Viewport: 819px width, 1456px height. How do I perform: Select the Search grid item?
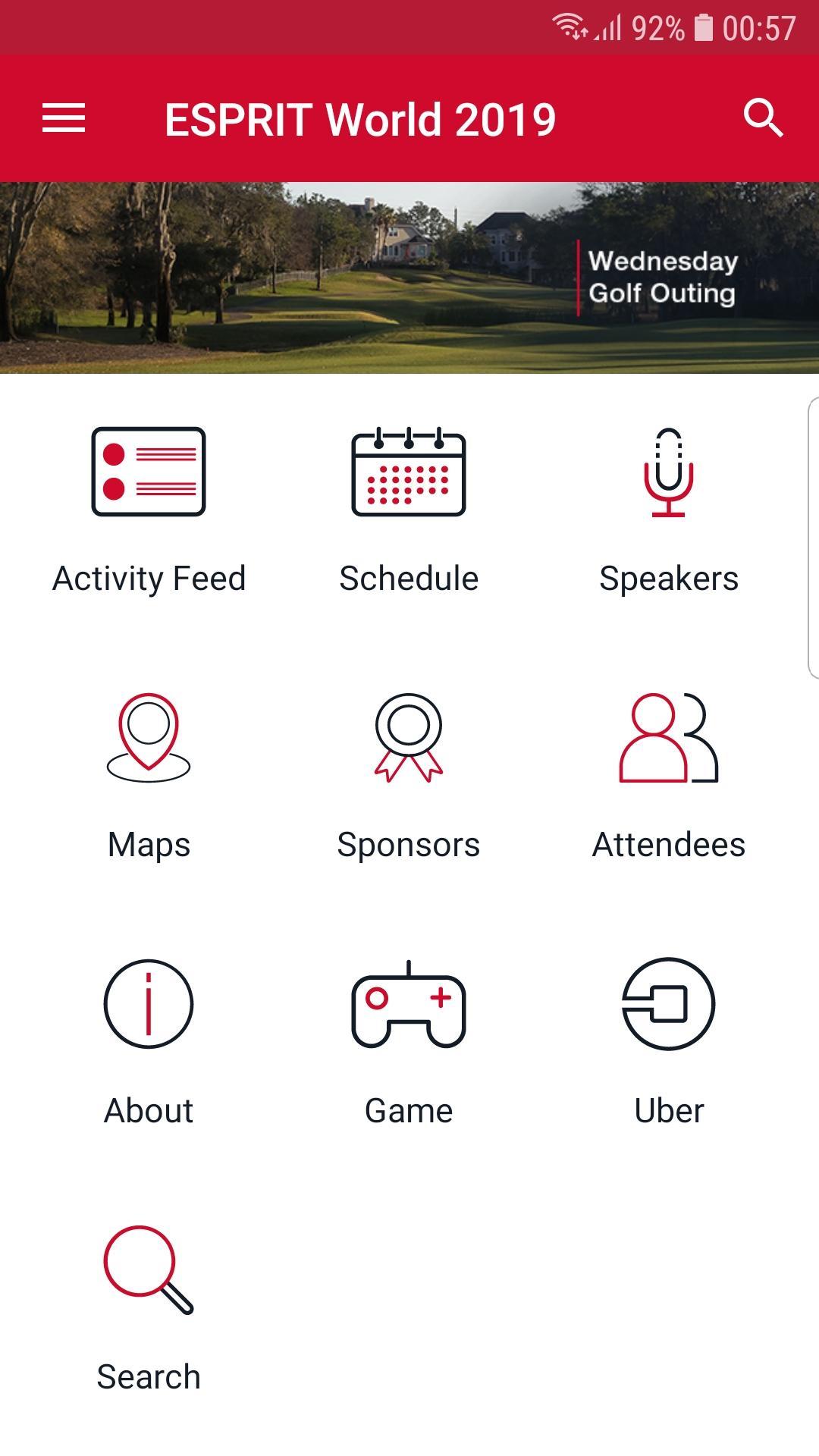coord(149,1307)
